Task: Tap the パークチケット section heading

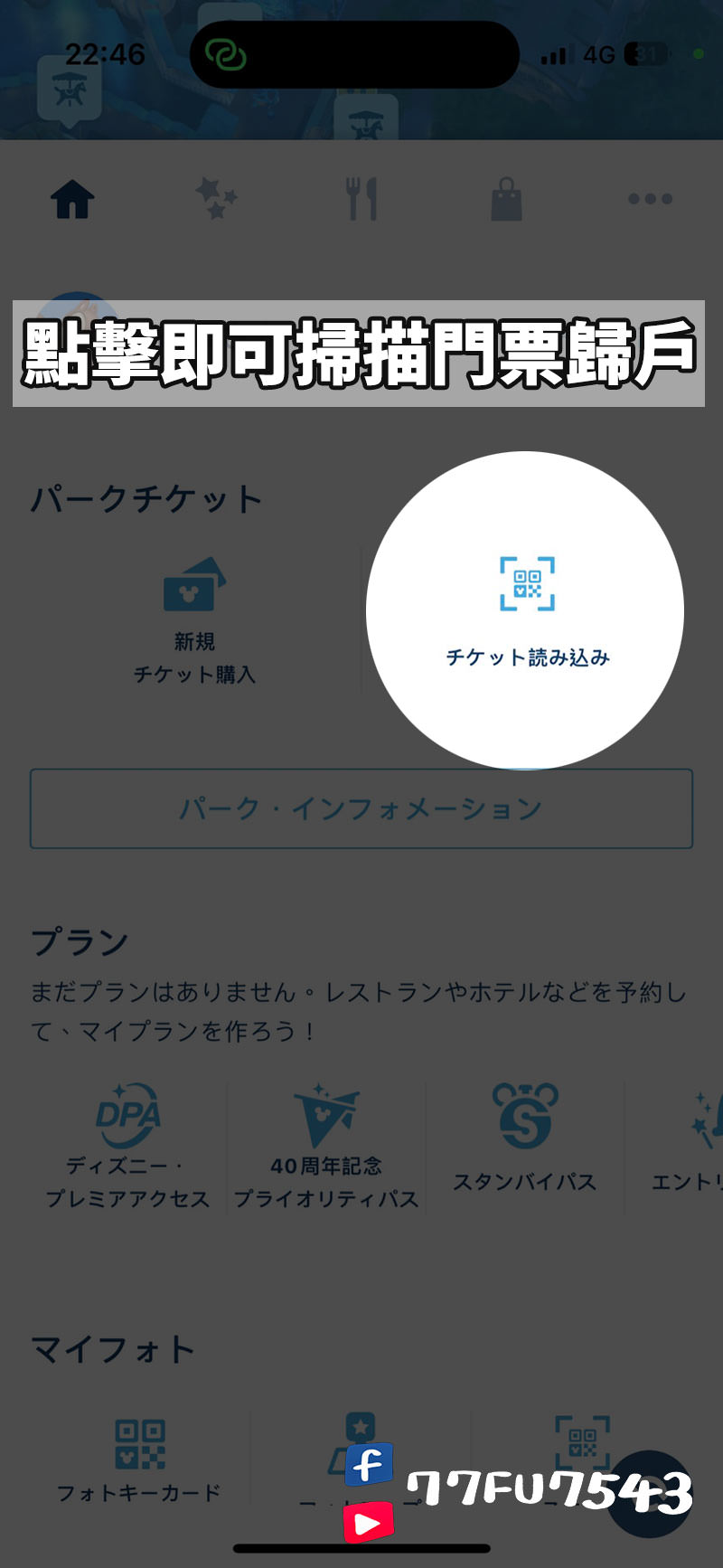Action: click(x=149, y=496)
